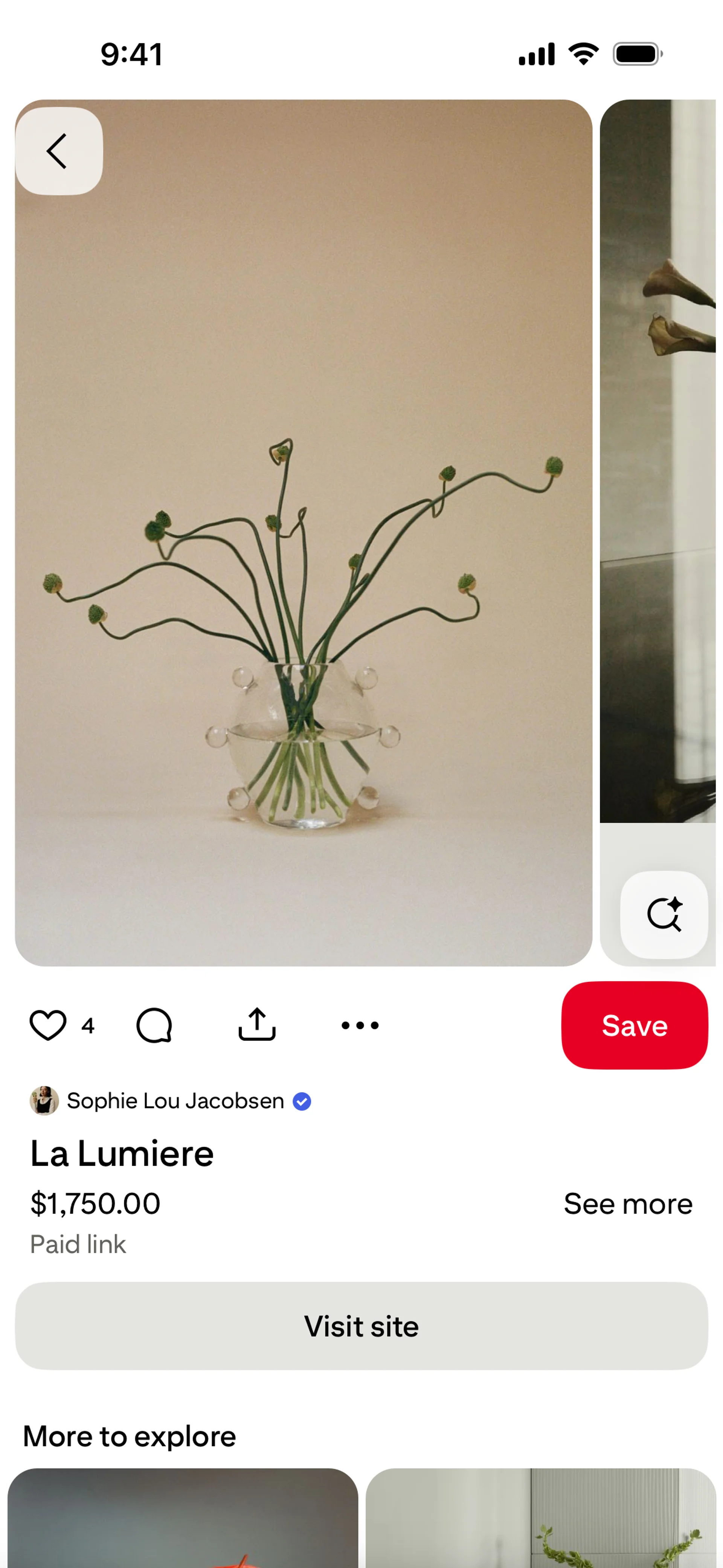
Task: Go back using the arrow button
Action: tap(58, 151)
